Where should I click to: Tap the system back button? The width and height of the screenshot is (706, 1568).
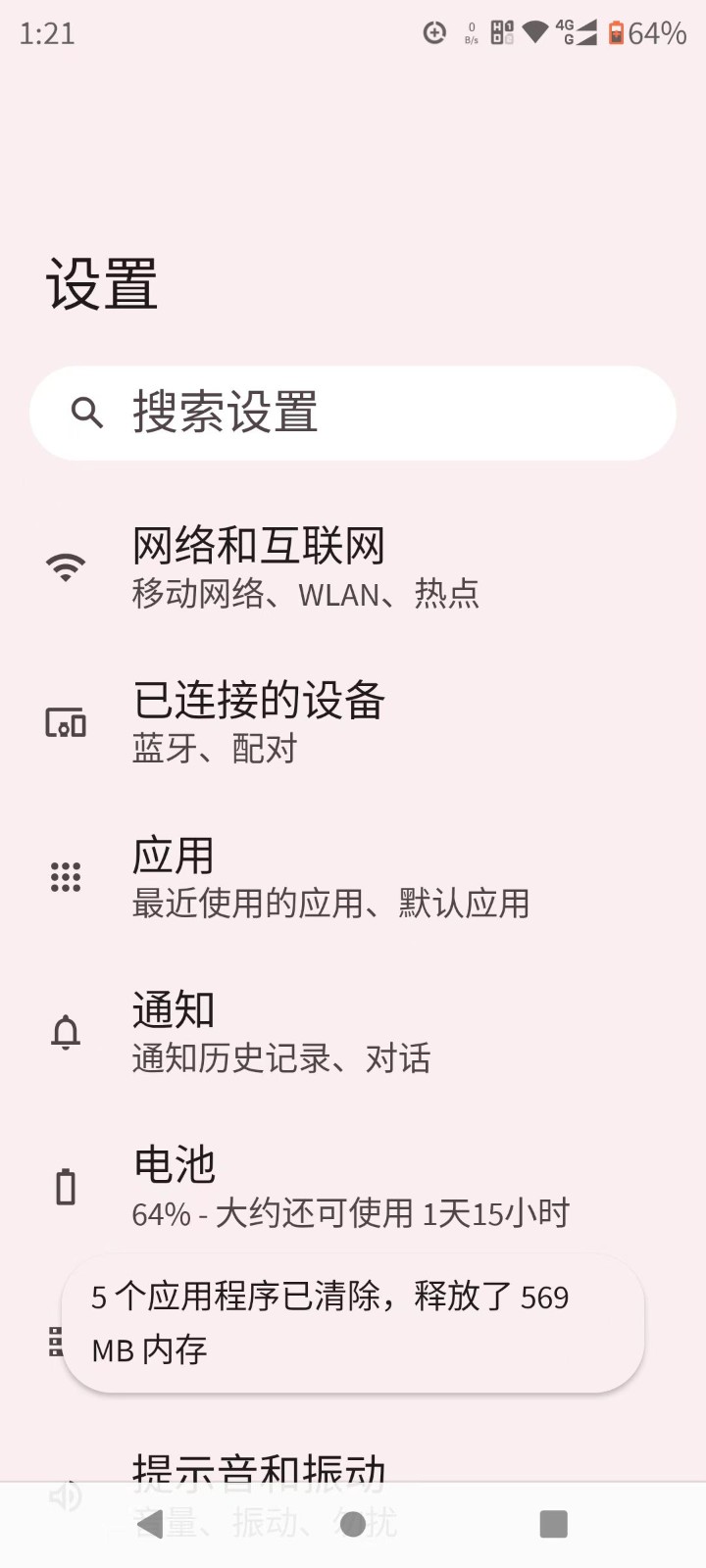tap(150, 1524)
